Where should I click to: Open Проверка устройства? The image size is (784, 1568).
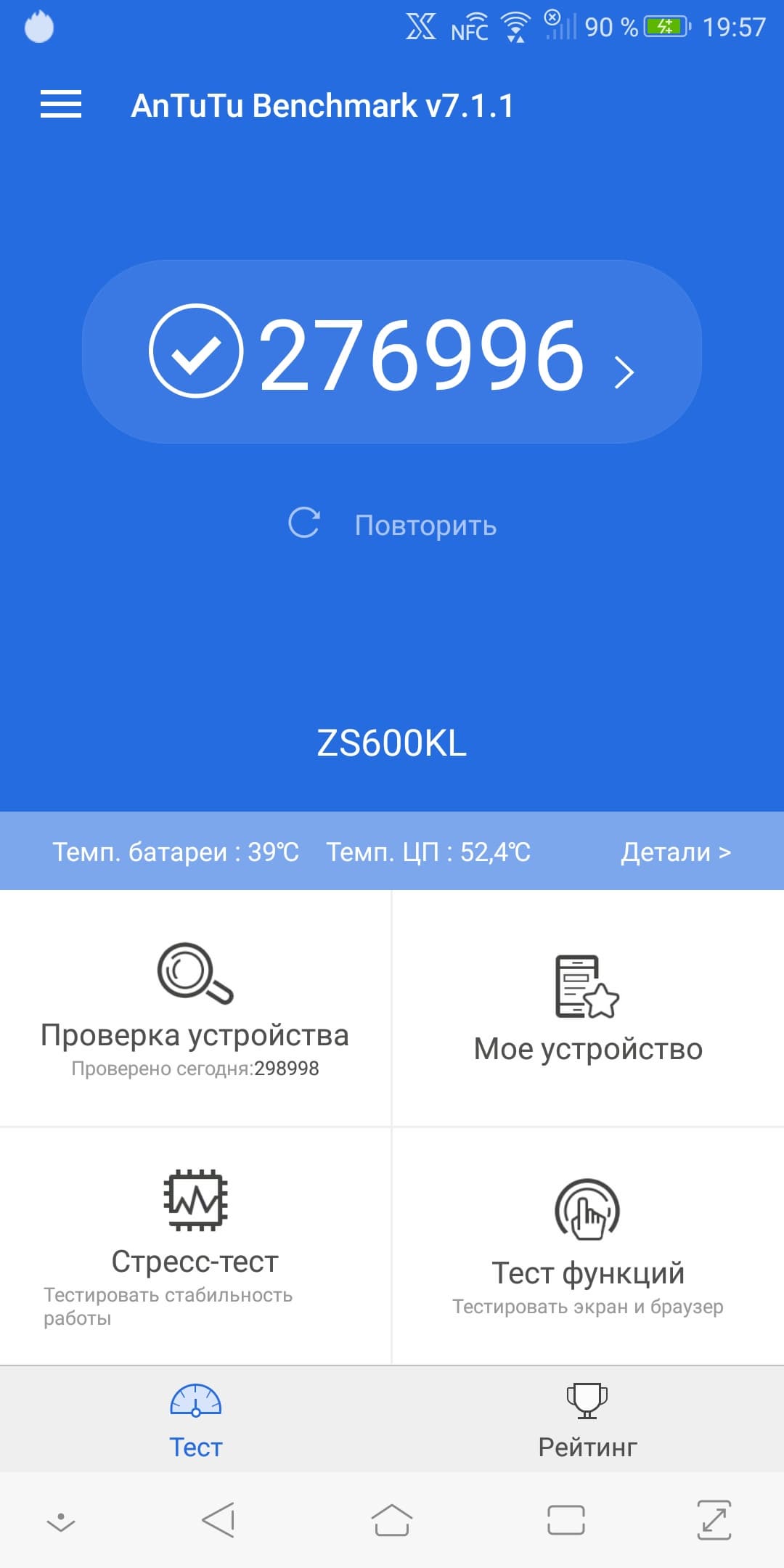[x=195, y=1009]
